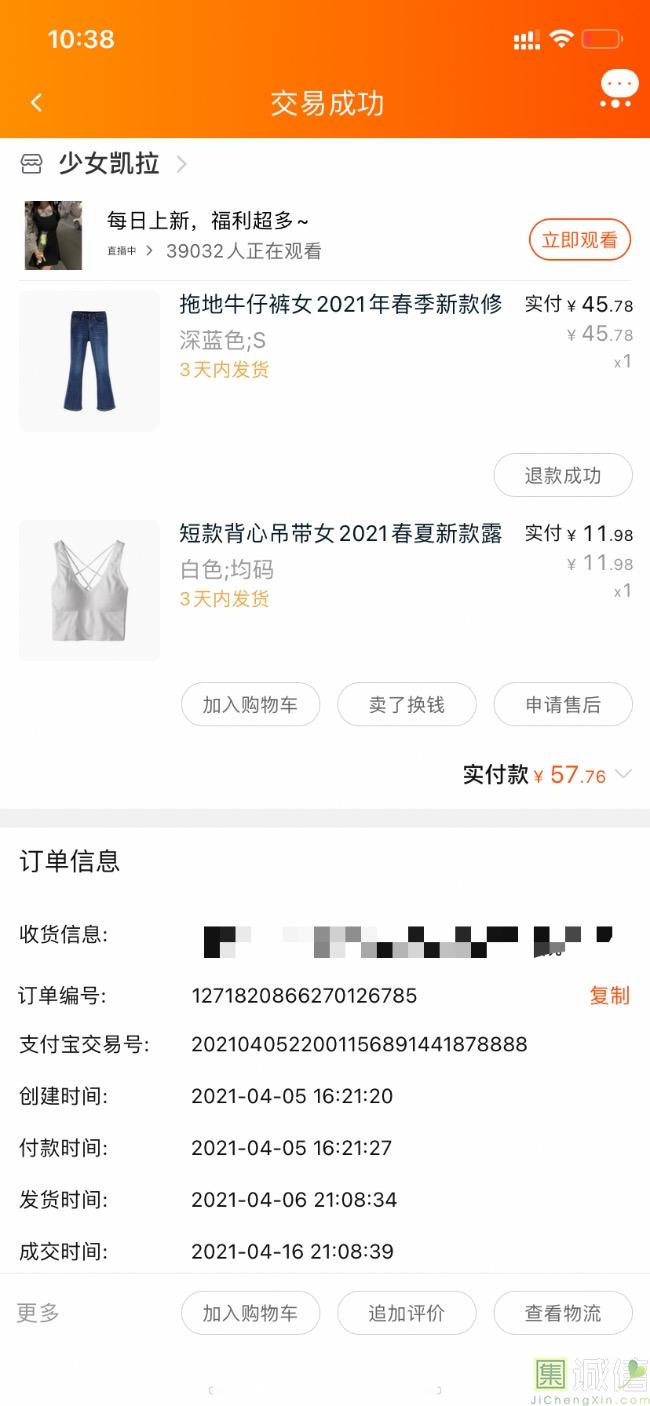Request after-sales service via 申请售后
The width and height of the screenshot is (650, 1406).
tap(562, 705)
